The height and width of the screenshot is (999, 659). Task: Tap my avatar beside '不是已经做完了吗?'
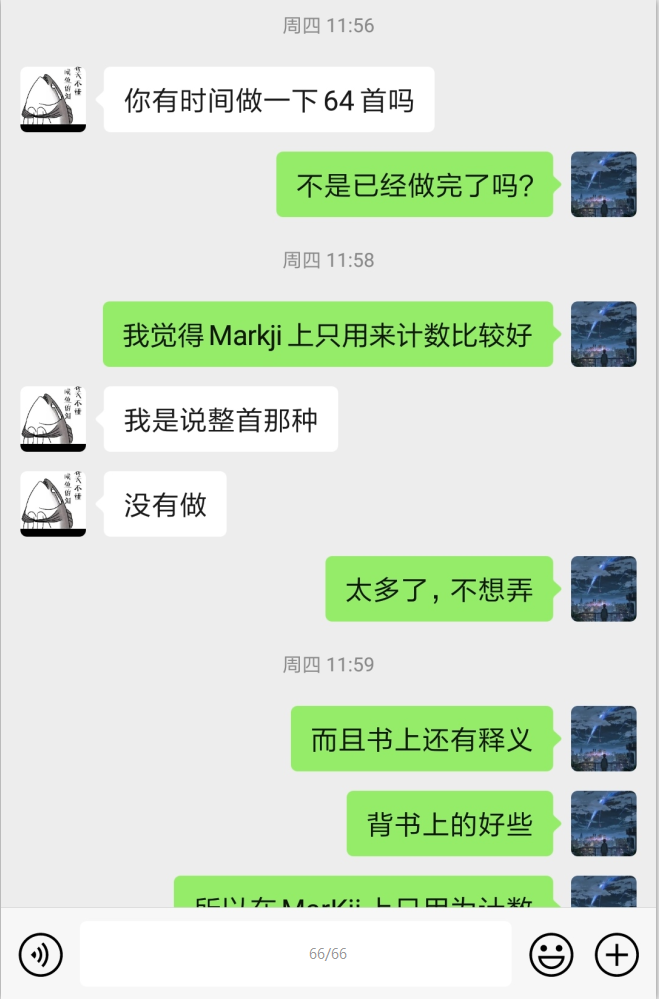click(x=603, y=184)
